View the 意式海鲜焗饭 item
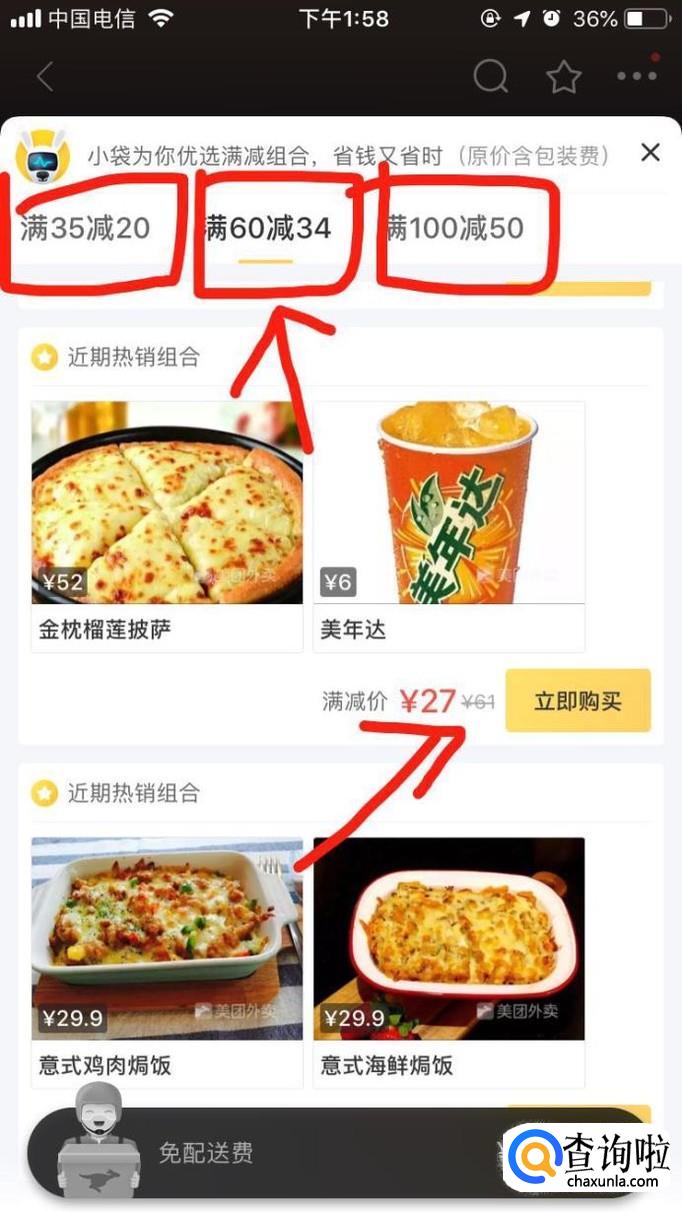 tap(448, 960)
